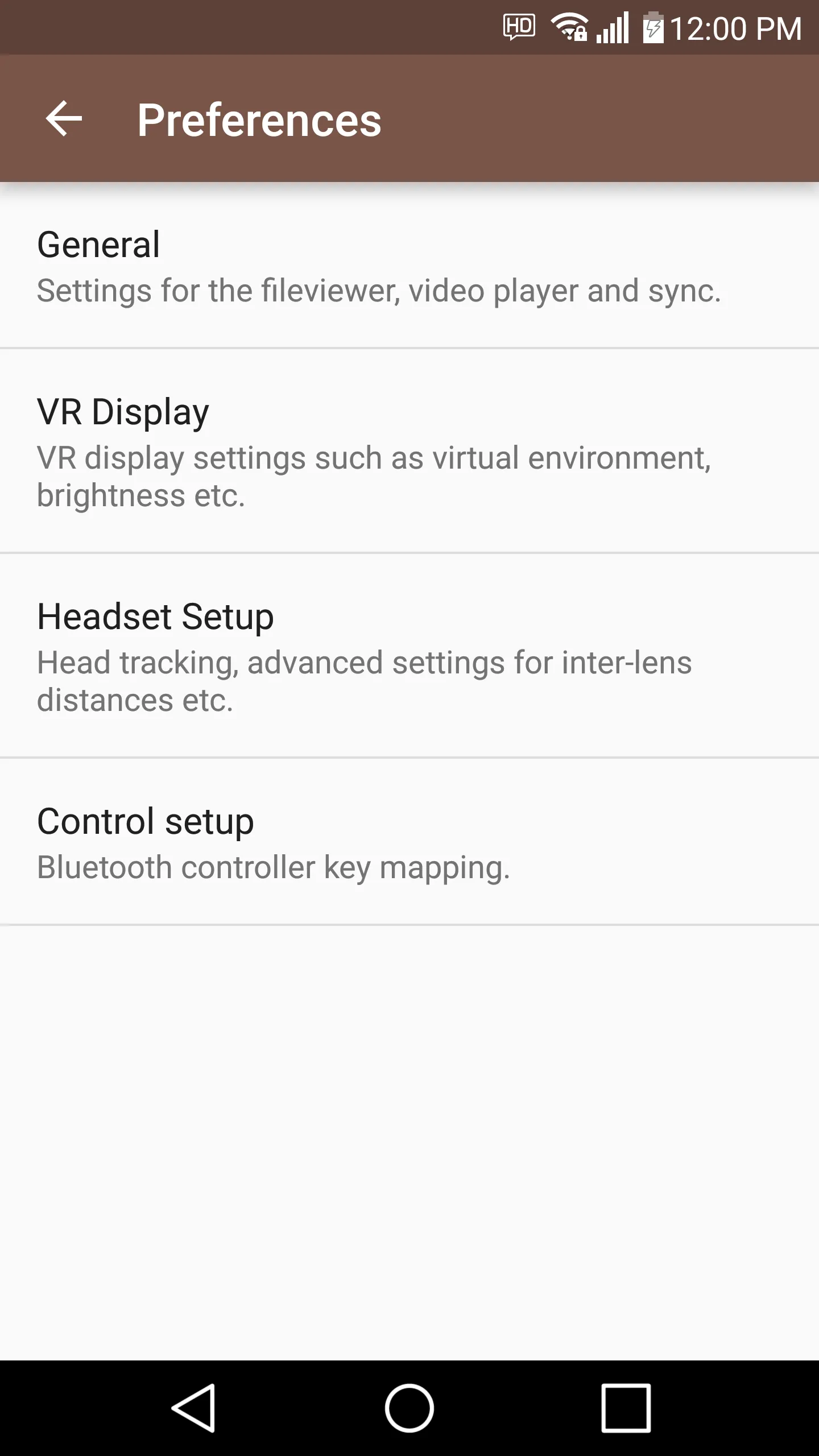This screenshot has height=1456, width=819.
Task: Click the fileviewer settings description text
Action: pyautogui.click(x=378, y=291)
